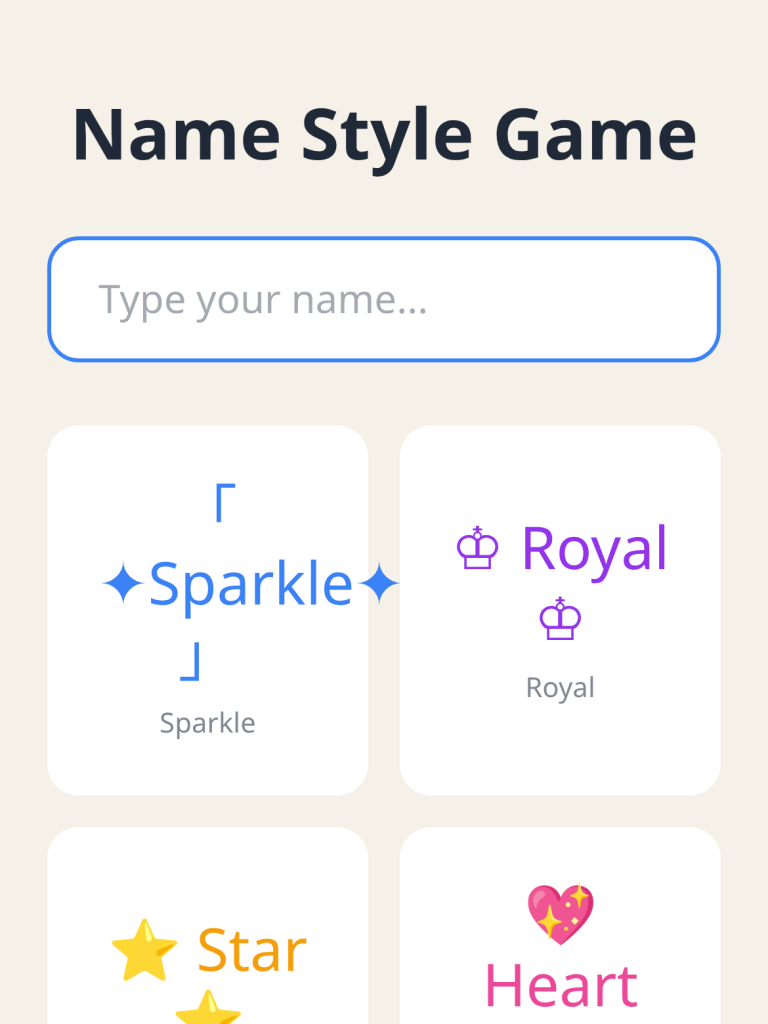Select the Sparkle style card
Screen dimensions: 768x1024
pos(207,610)
